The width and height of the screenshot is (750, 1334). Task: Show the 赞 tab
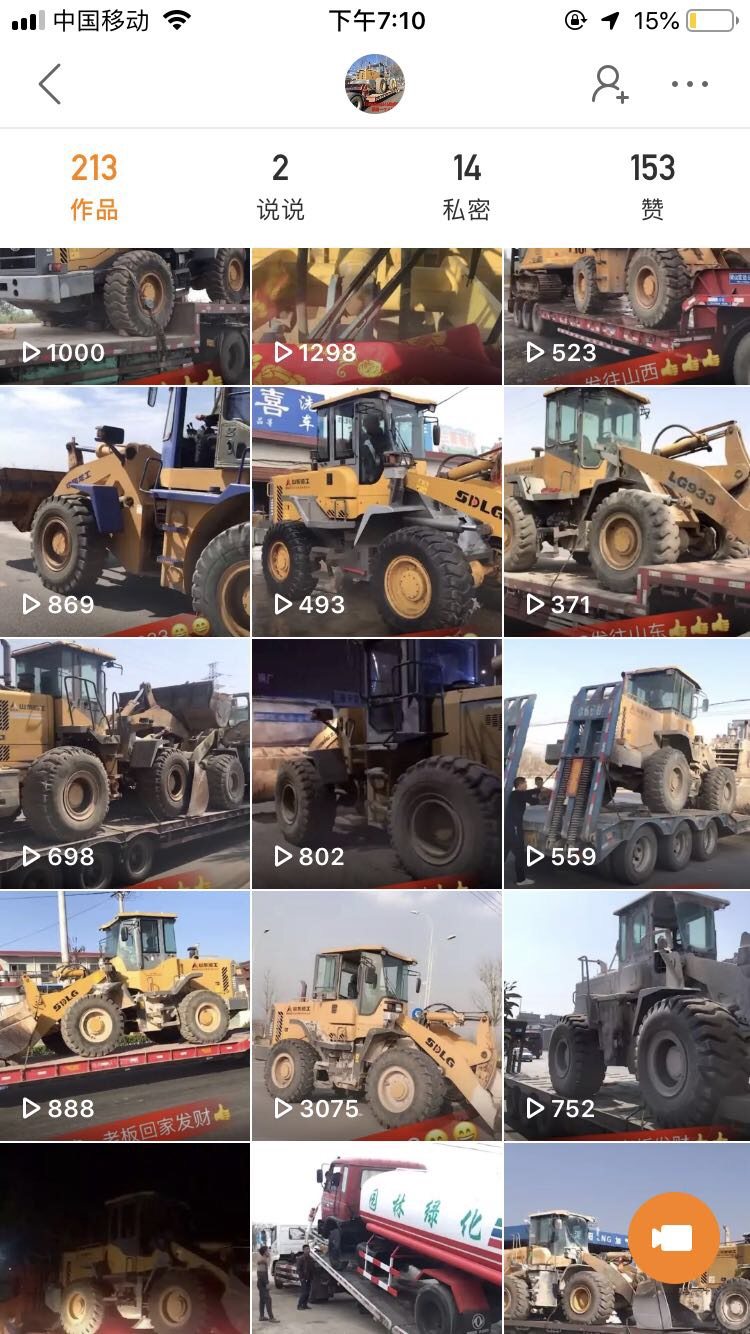[x=652, y=186]
